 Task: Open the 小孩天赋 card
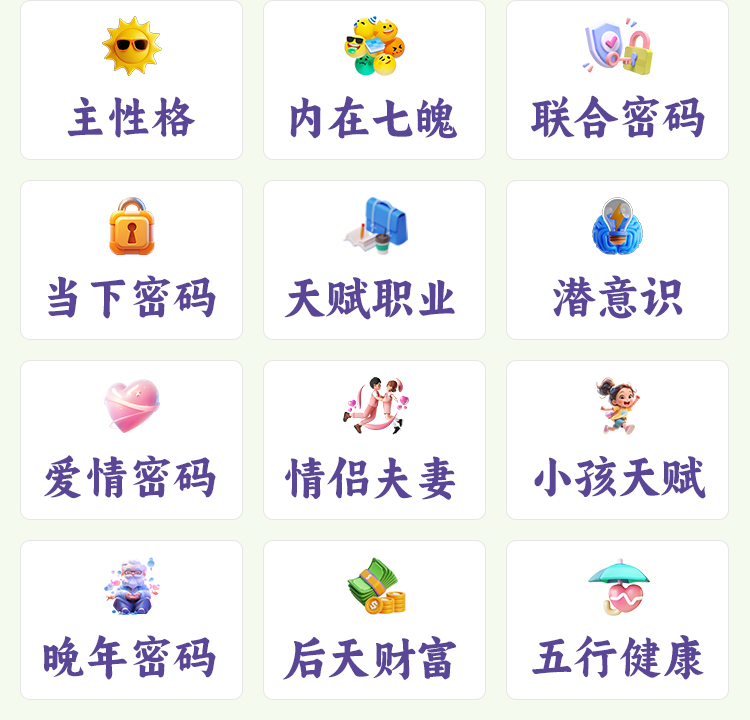point(617,440)
